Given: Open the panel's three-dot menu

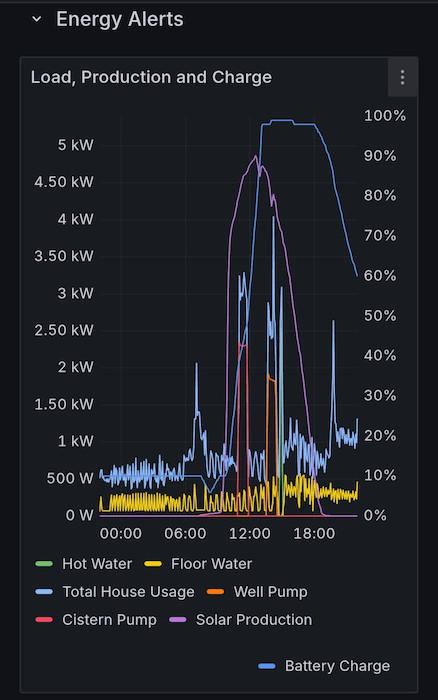Looking at the screenshot, I should point(402,77).
